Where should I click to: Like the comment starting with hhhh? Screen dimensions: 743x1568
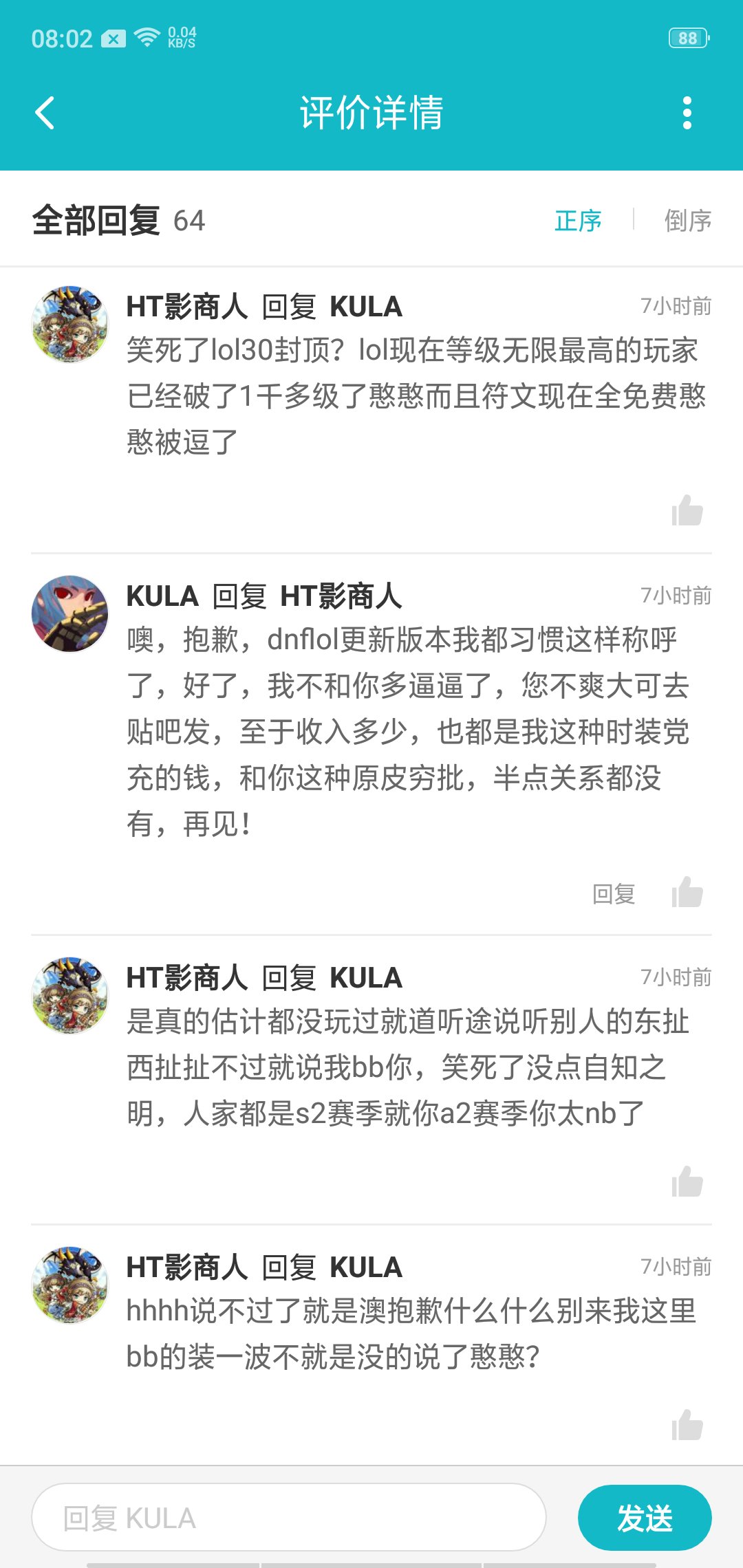(x=687, y=1425)
